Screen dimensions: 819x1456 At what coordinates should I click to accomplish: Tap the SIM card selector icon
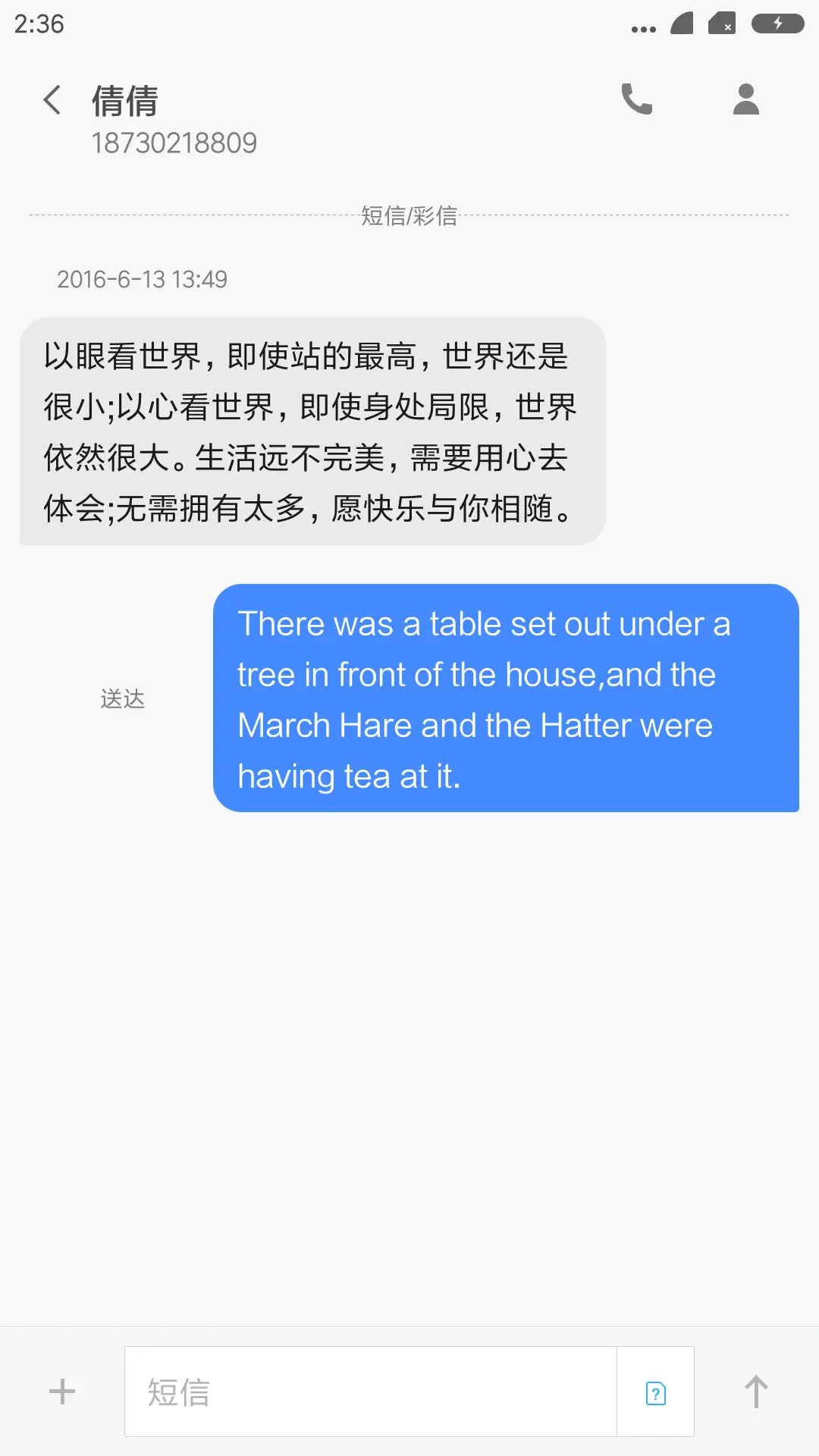[656, 1392]
